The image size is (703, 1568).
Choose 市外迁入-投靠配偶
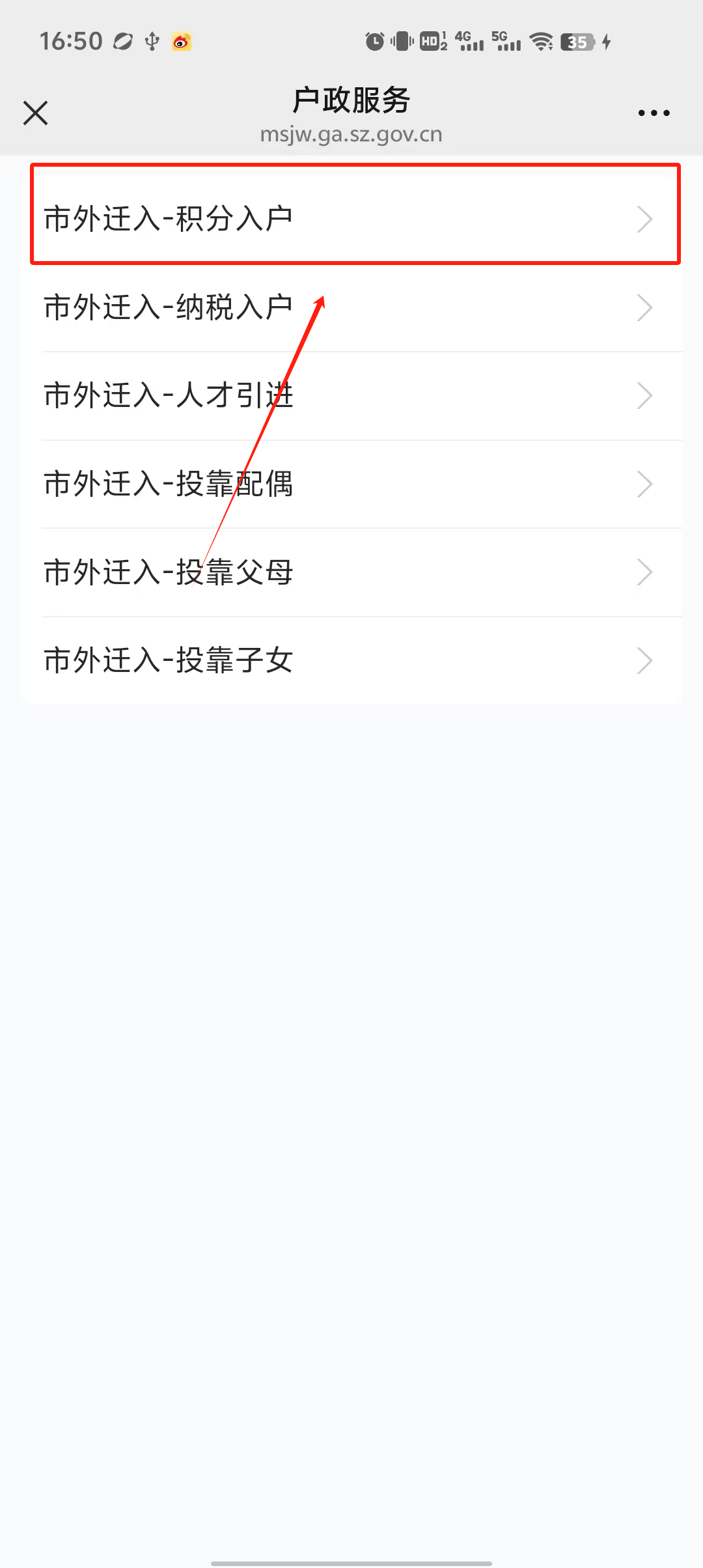[351, 484]
